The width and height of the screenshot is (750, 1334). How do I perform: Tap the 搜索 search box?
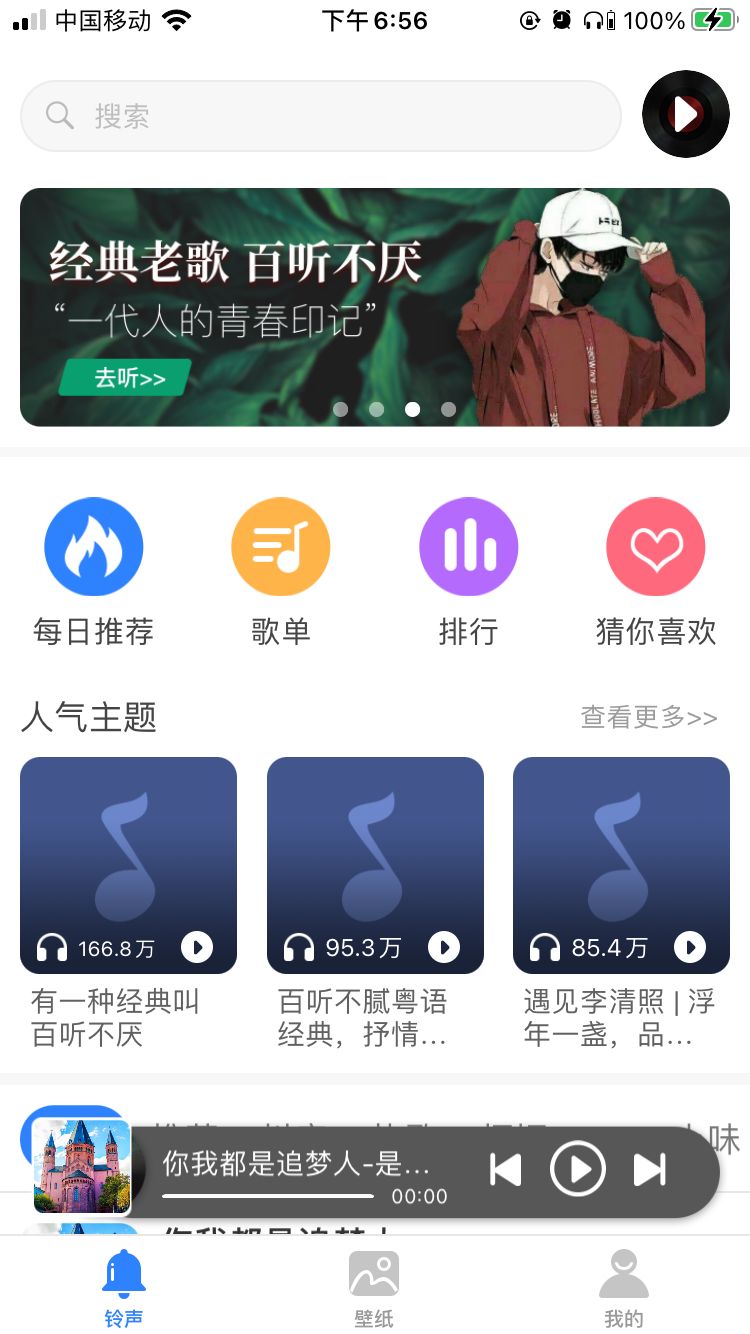coord(320,116)
